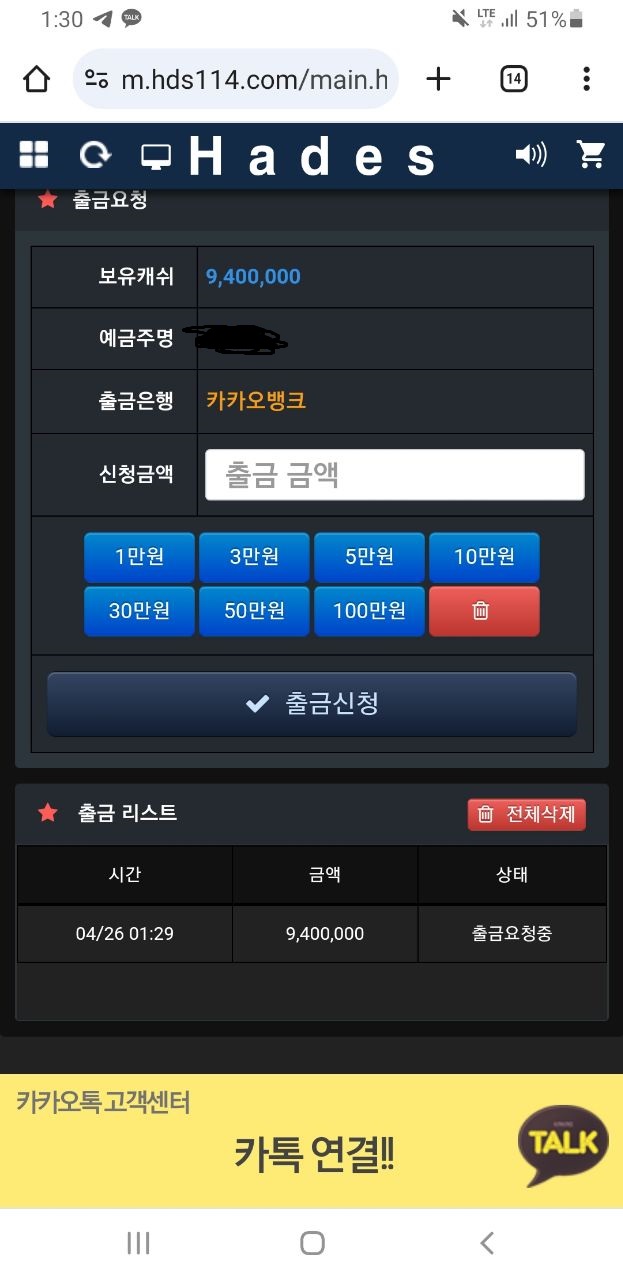Open the grid menu icon
This screenshot has width=623, height=1280.
(x=34, y=155)
